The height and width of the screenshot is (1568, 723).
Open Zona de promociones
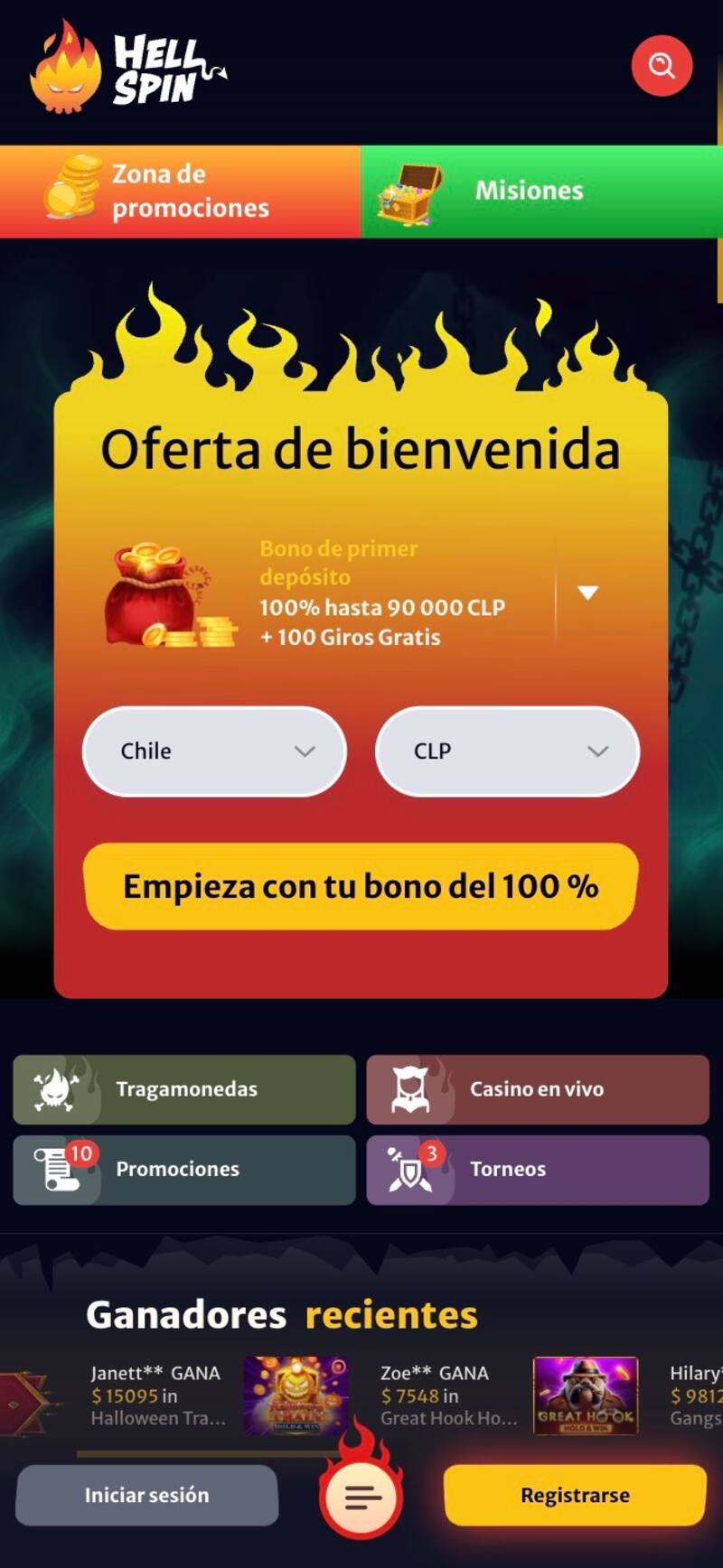(180, 191)
